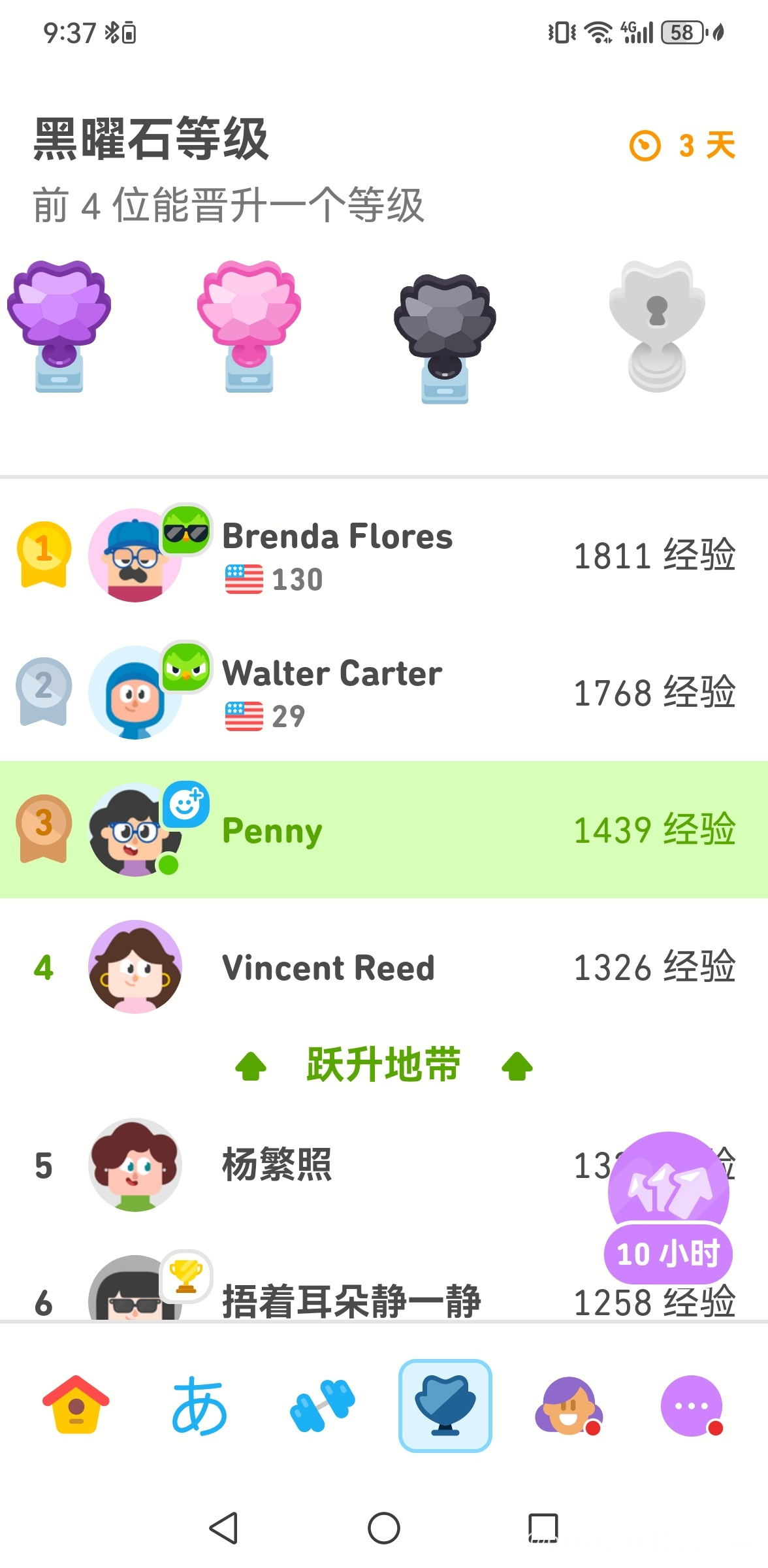Image resolution: width=768 pixels, height=1568 pixels.
Task: Tap the purple XP boost 10 小时 button
Action: coord(669,1209)
